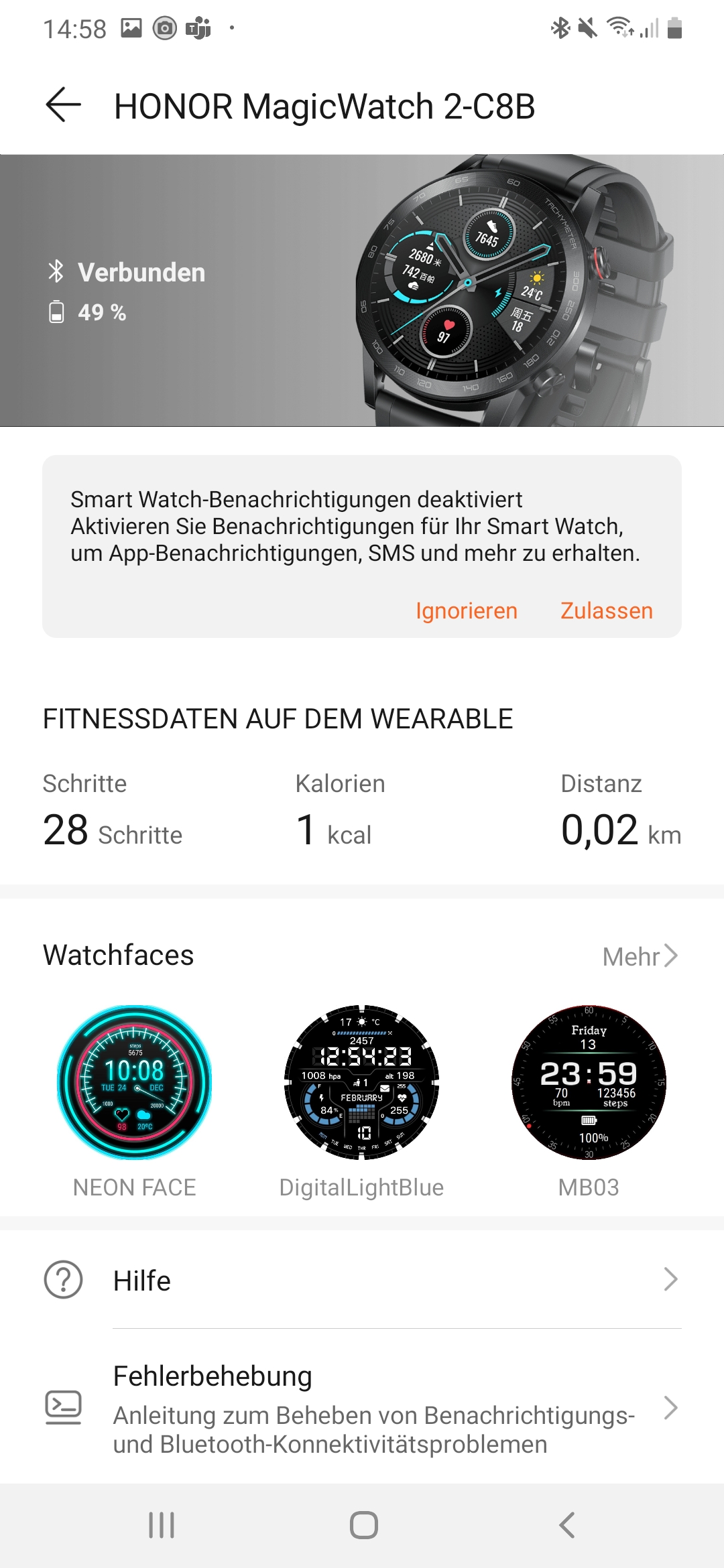The height and width of the screenshot is (1568, 724).
Task: View Schritte step details
Action: [x=113, y=812]
